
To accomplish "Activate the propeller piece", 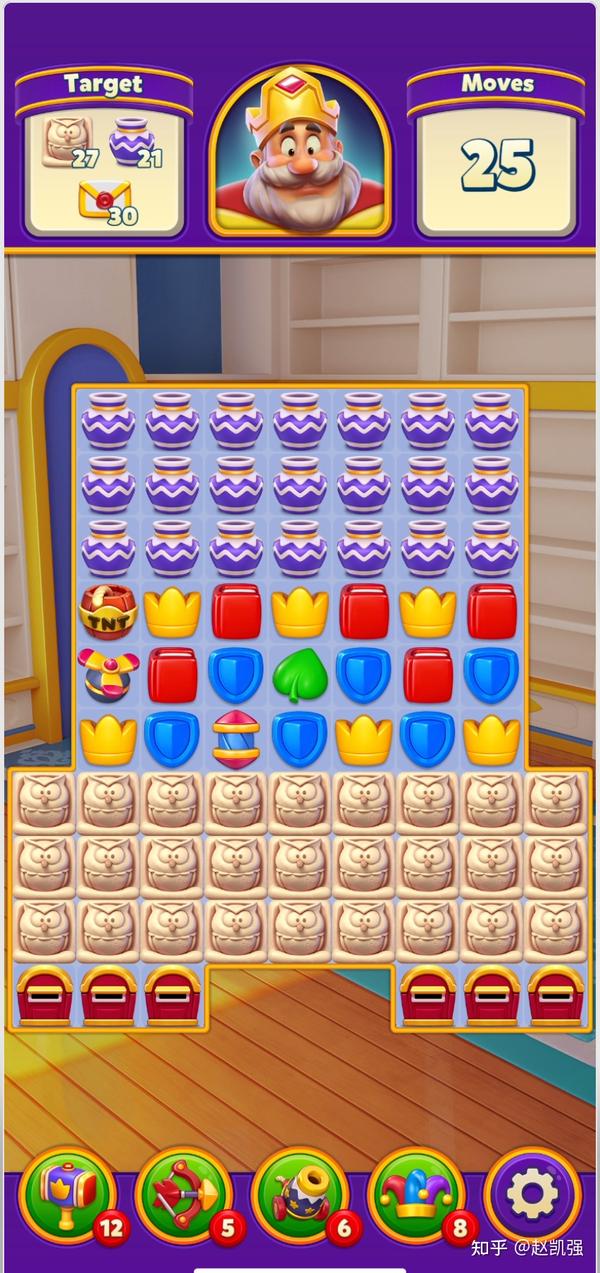I will tap(108, 675).
